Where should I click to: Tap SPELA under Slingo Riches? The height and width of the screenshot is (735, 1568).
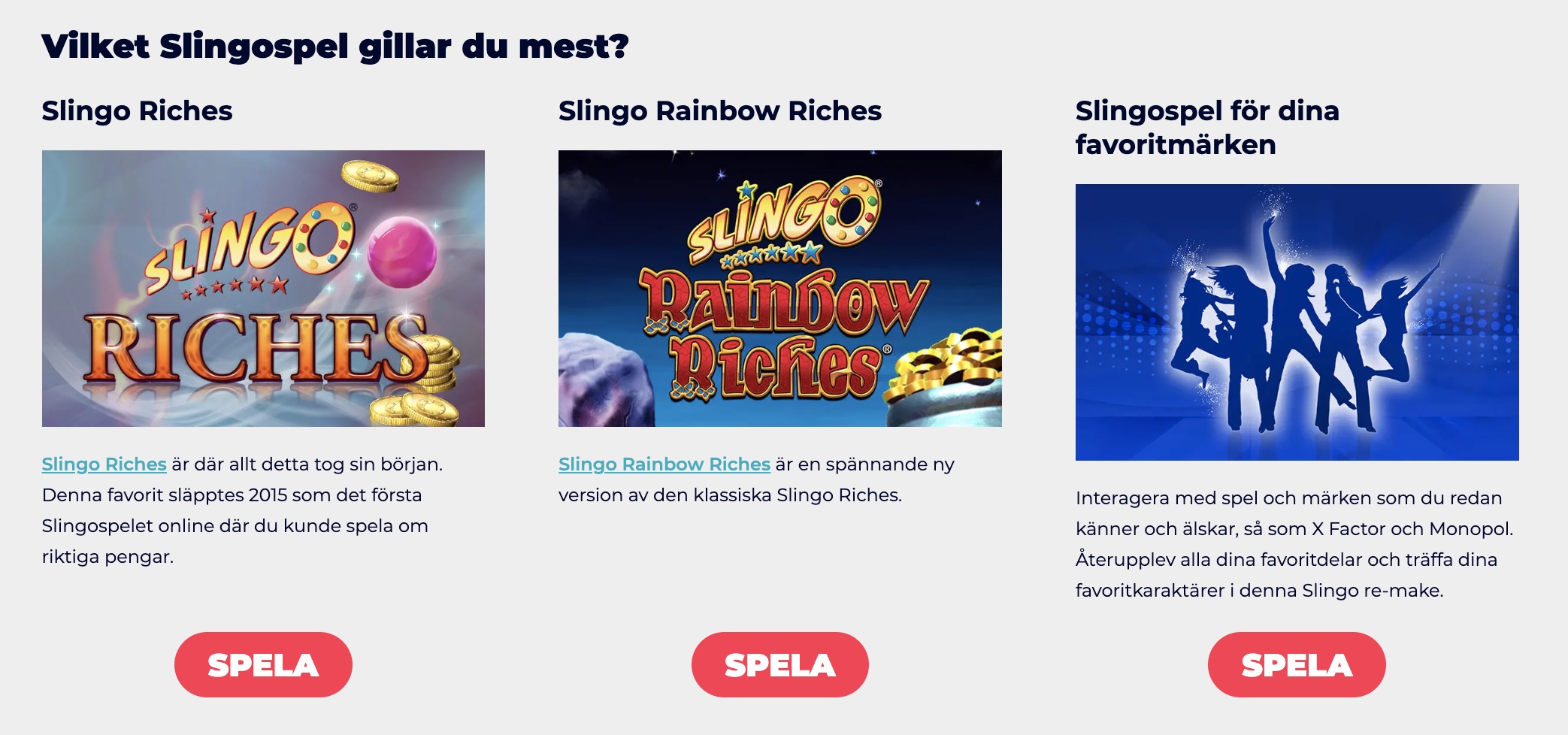pyautogui.click(x=263, y=664)
